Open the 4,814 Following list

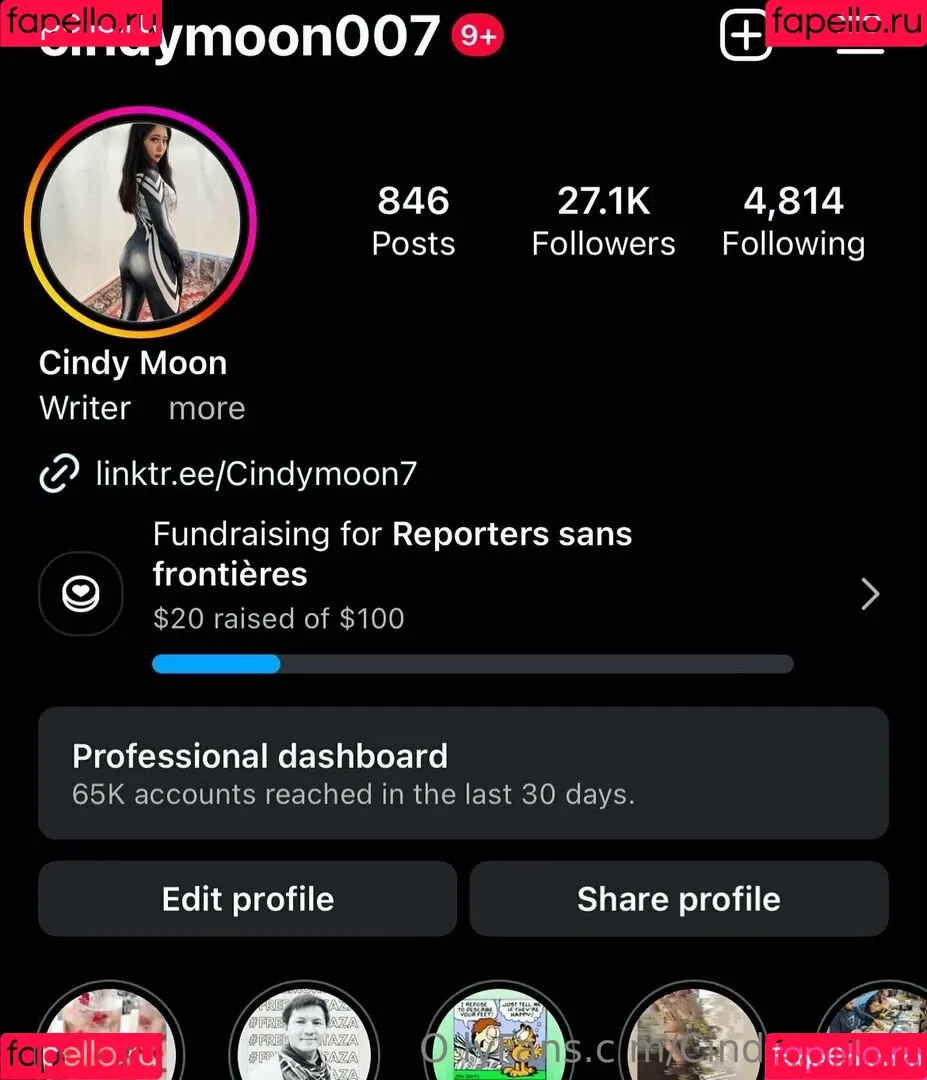(793, 222)
